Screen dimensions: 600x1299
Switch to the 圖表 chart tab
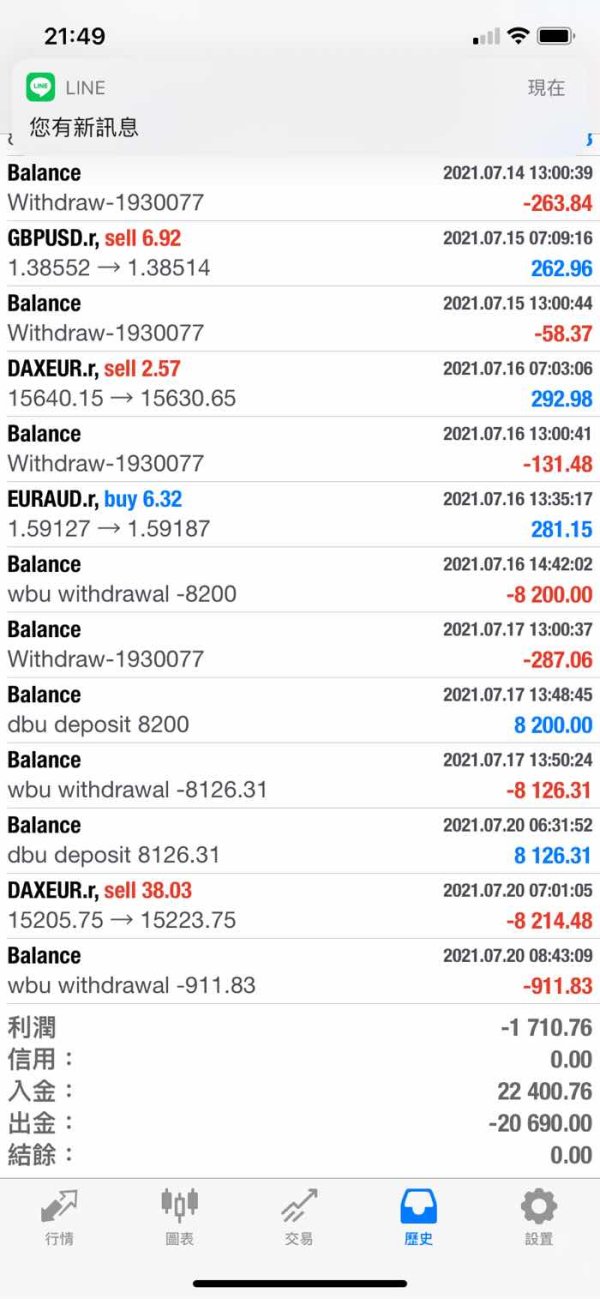179,1217
